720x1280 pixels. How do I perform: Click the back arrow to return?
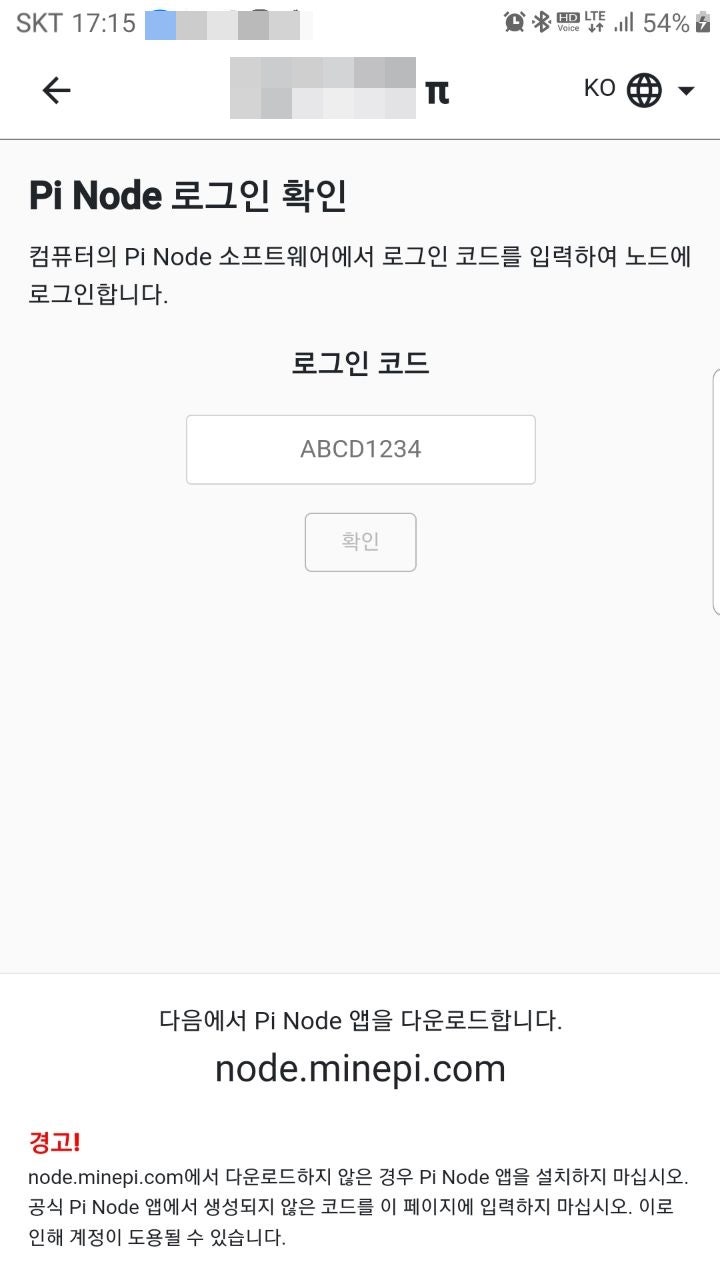[x=57, y=90]
